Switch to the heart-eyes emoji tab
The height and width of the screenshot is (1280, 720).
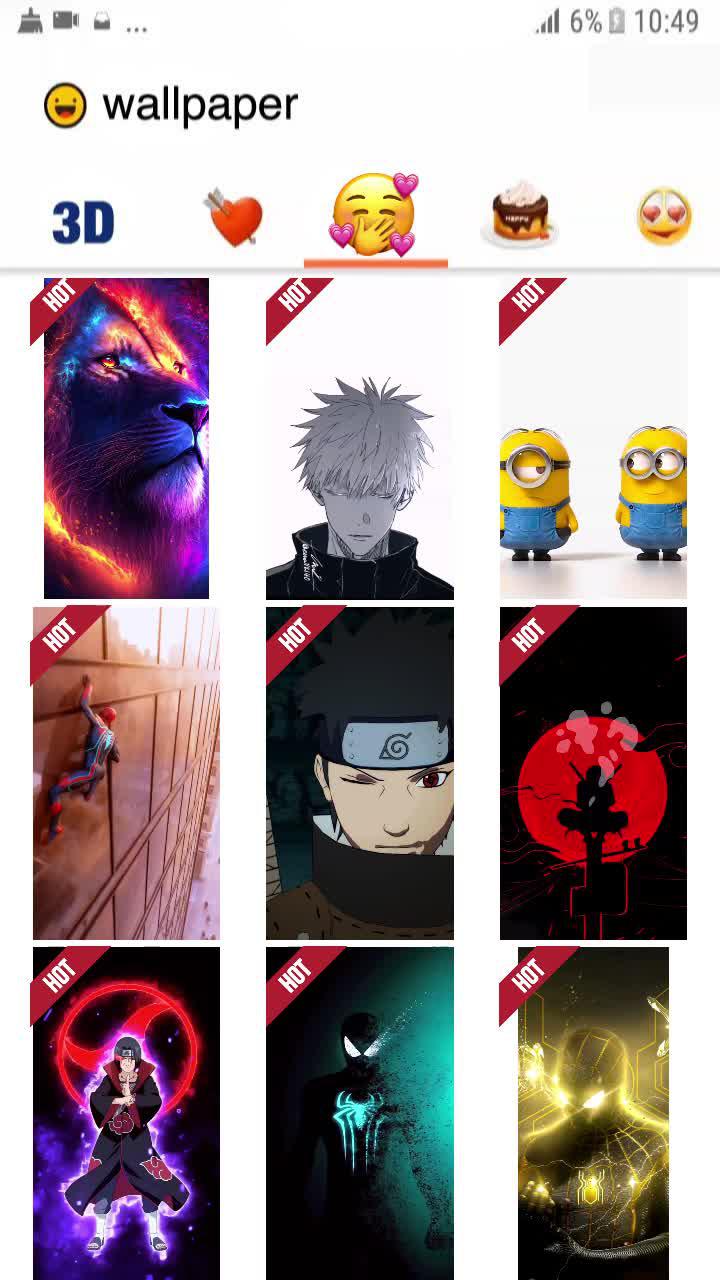click(664, 217)
